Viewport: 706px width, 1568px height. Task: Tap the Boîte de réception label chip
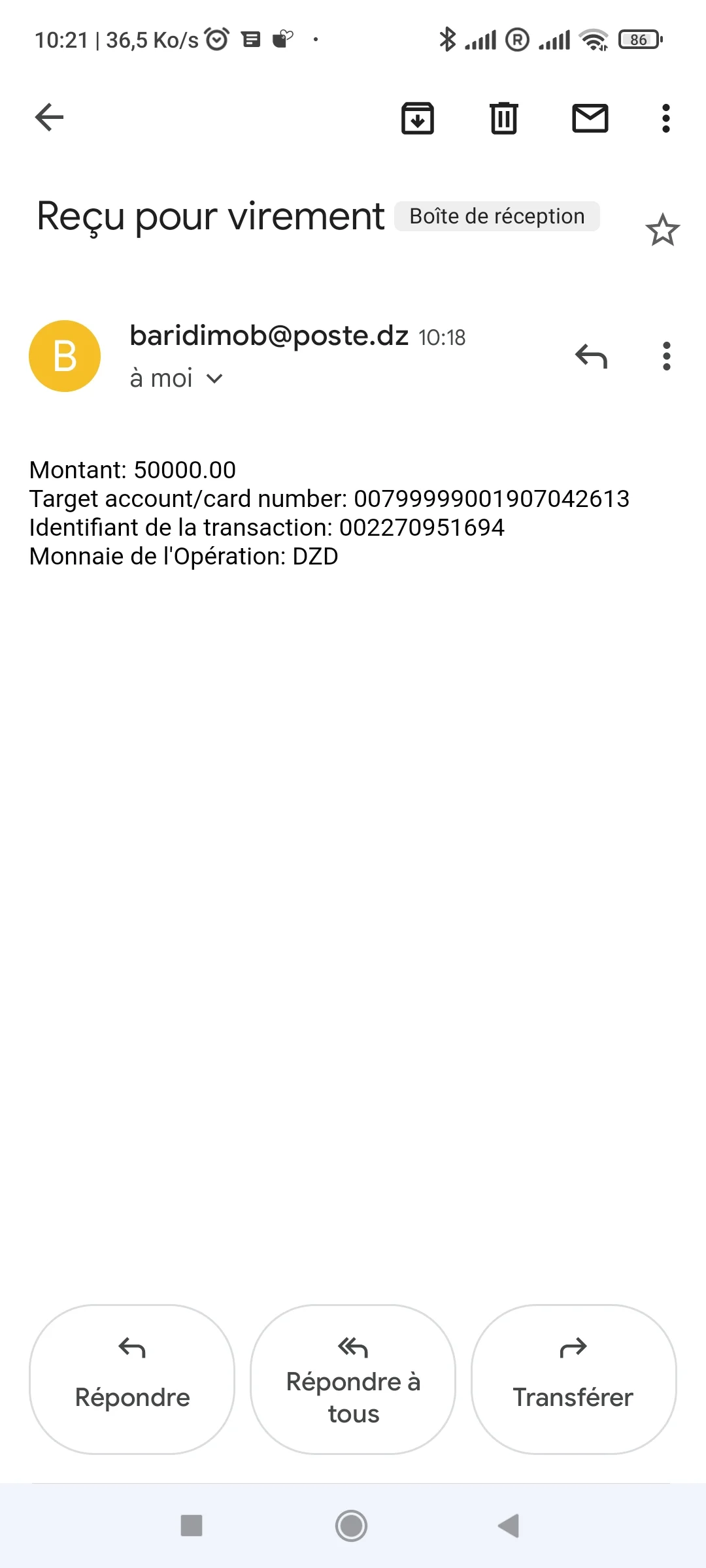tap(497, 216)
